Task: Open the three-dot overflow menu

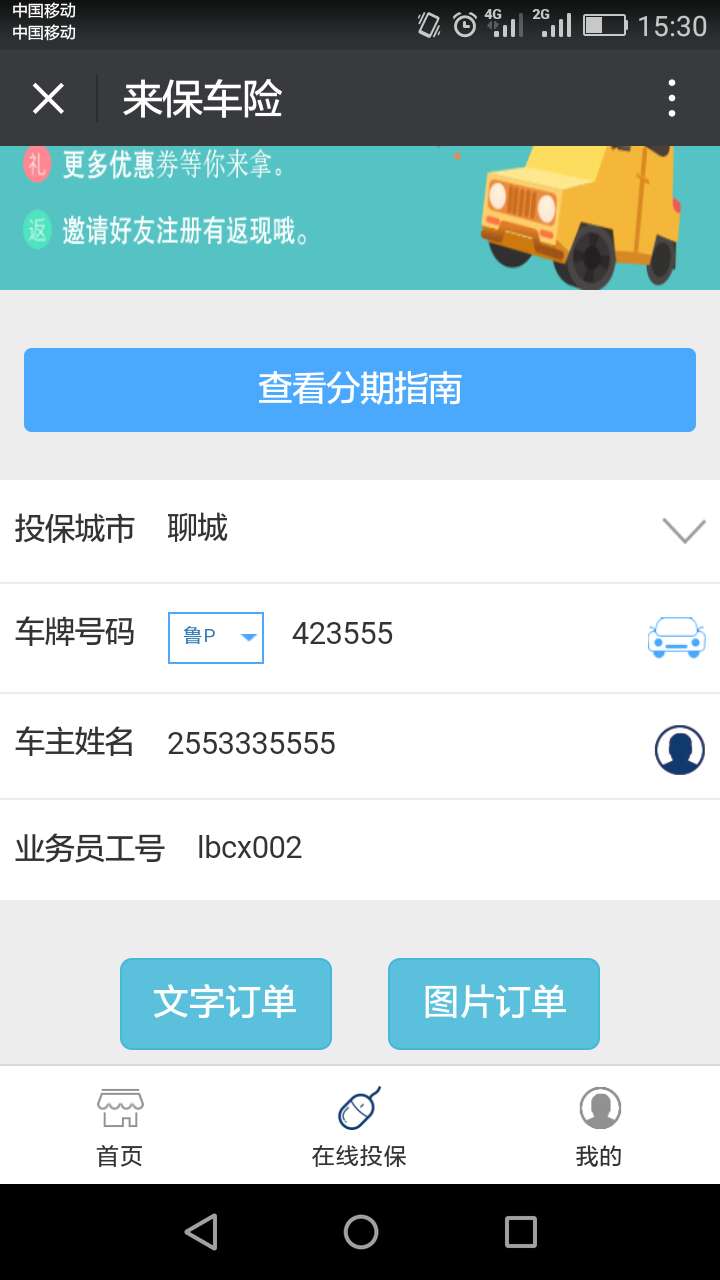Action: tap(672, 98)
